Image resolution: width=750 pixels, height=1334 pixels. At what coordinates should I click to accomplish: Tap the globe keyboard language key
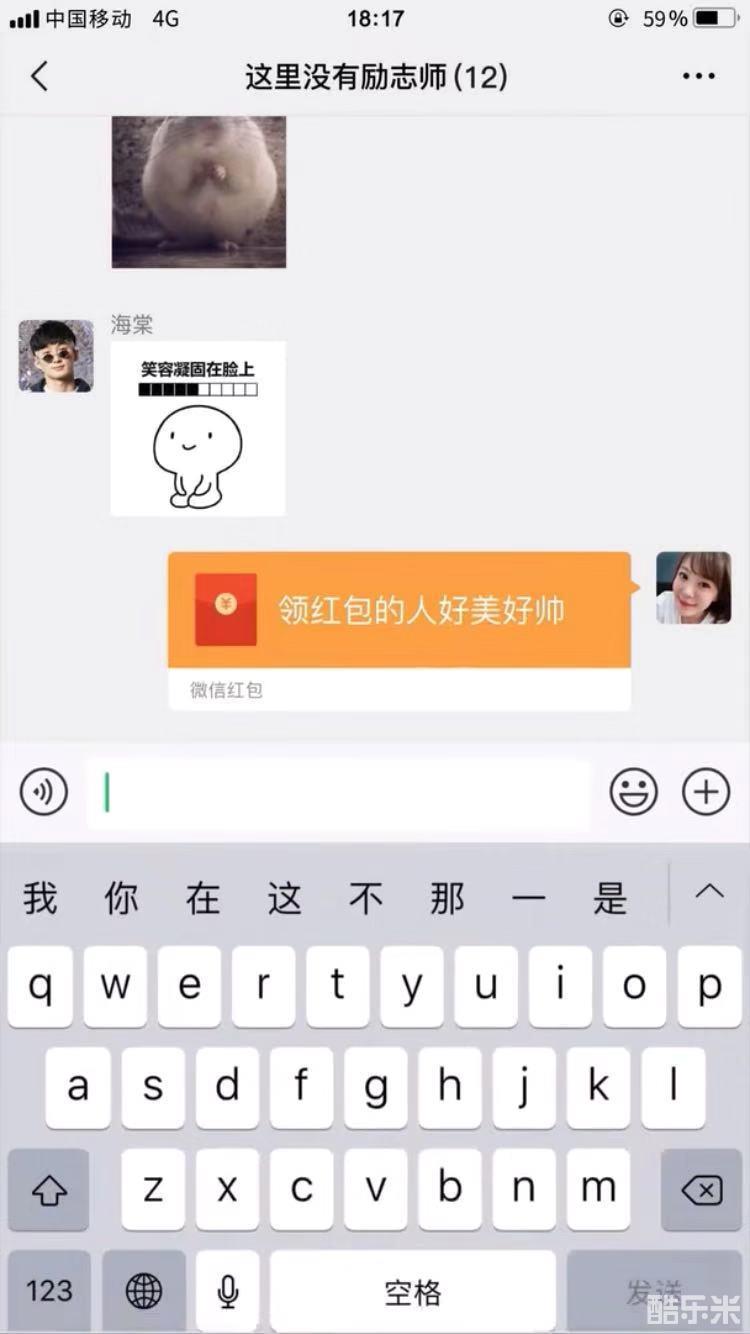[144, 1290]
